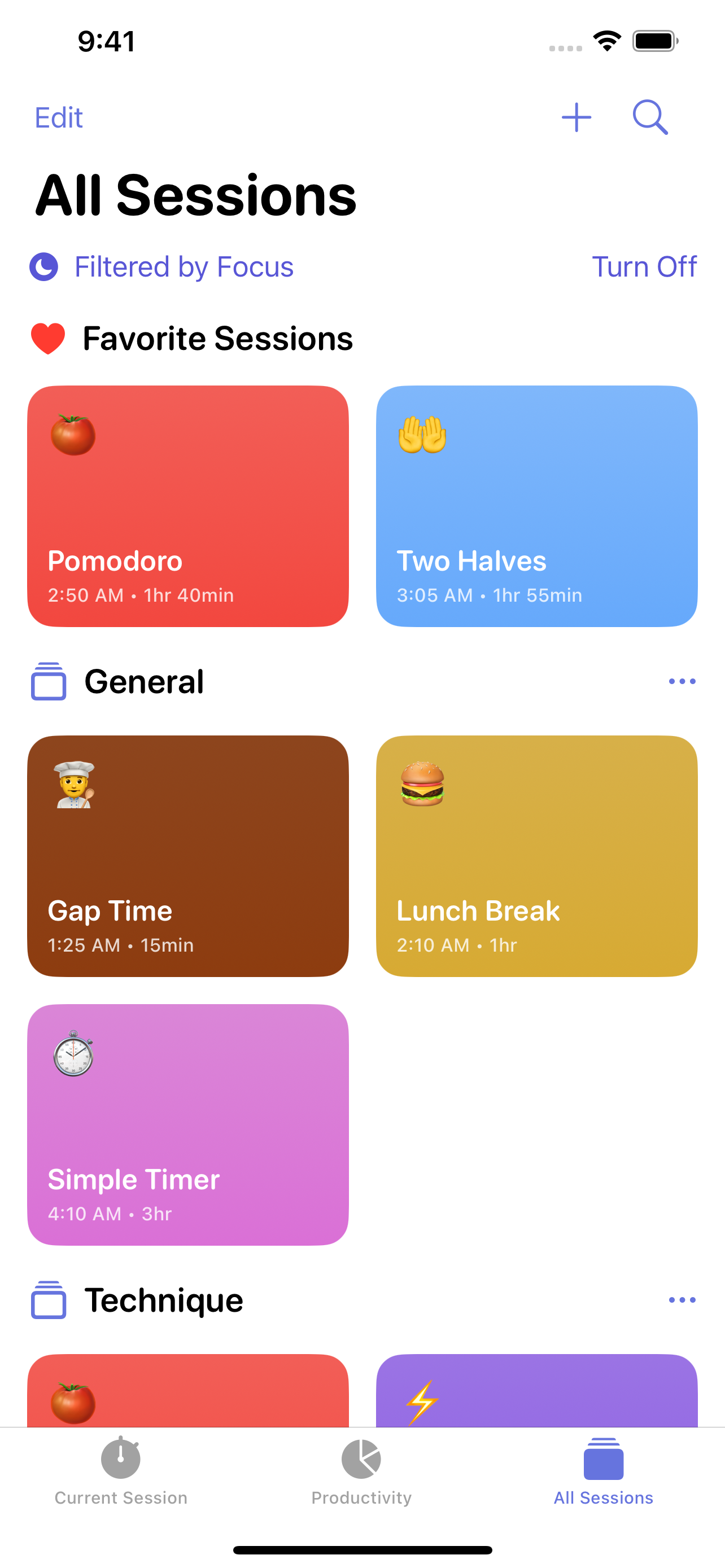Image resolution: width=725 pixels, height=1568 pixels.
Task: Open the Pomodoro favorite session
Action: [x=187, y=506]
